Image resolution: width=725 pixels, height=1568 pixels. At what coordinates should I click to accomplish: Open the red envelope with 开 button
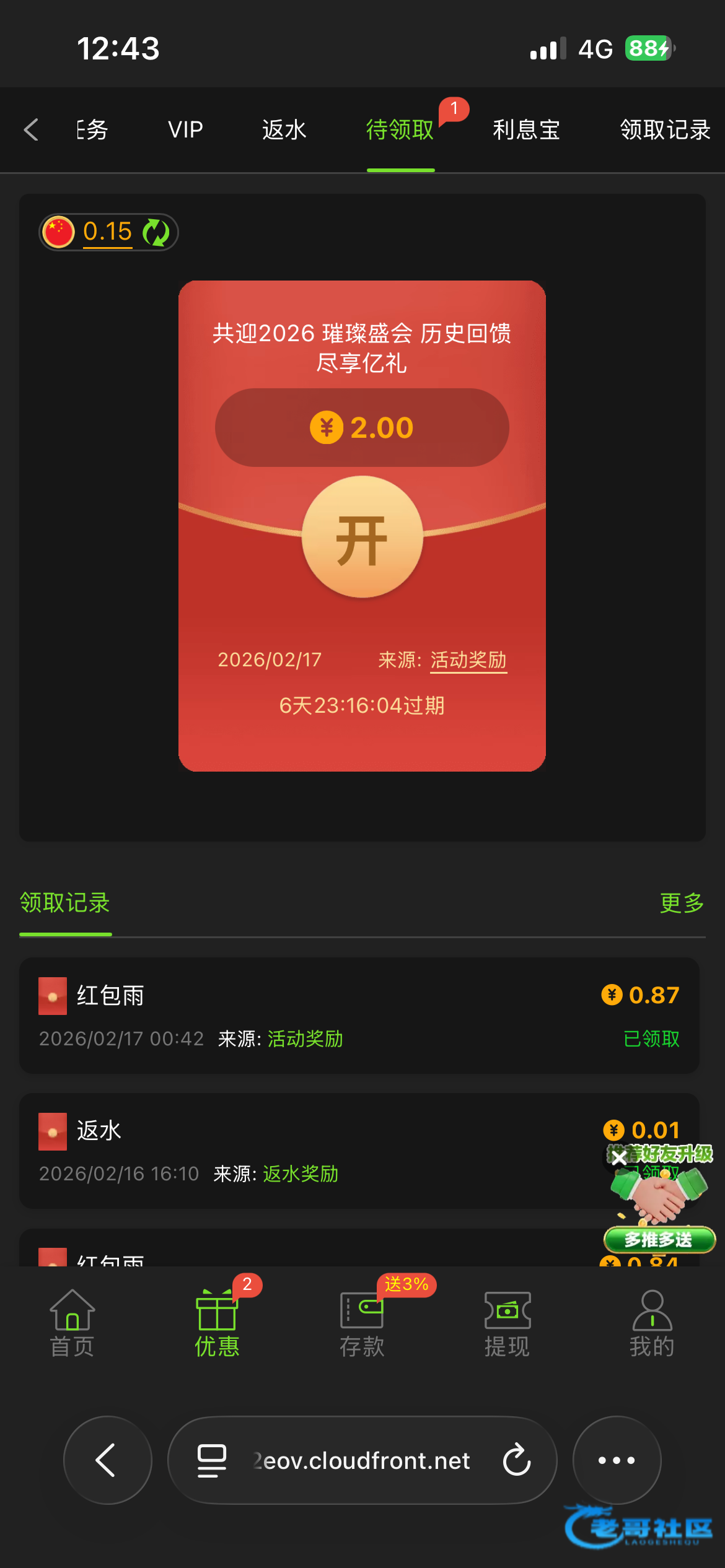coord(362,538)
